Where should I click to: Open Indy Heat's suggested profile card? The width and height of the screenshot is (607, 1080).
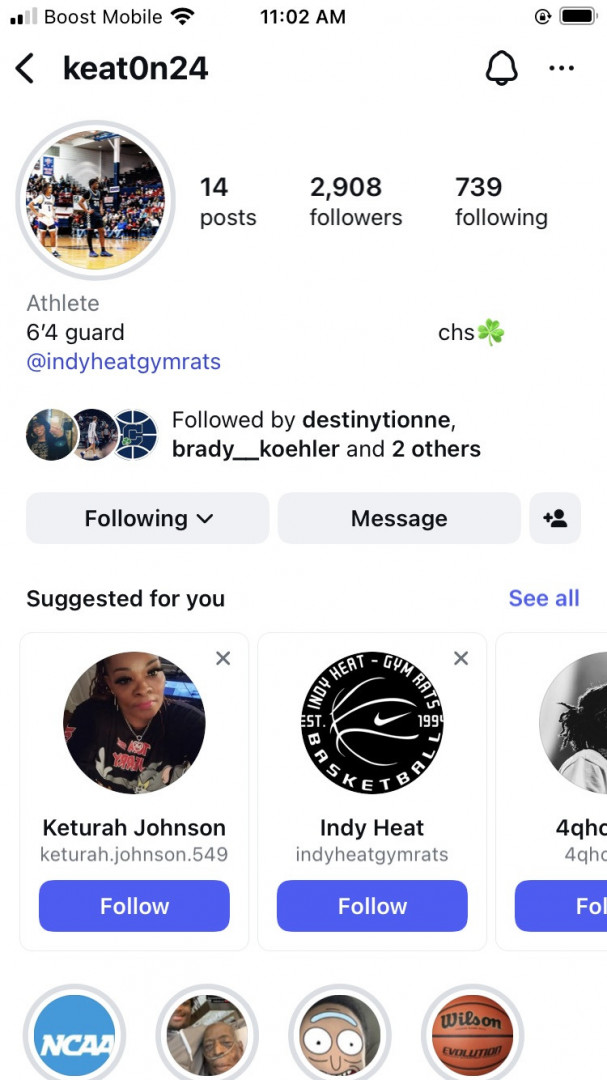[x=372, y=758]
